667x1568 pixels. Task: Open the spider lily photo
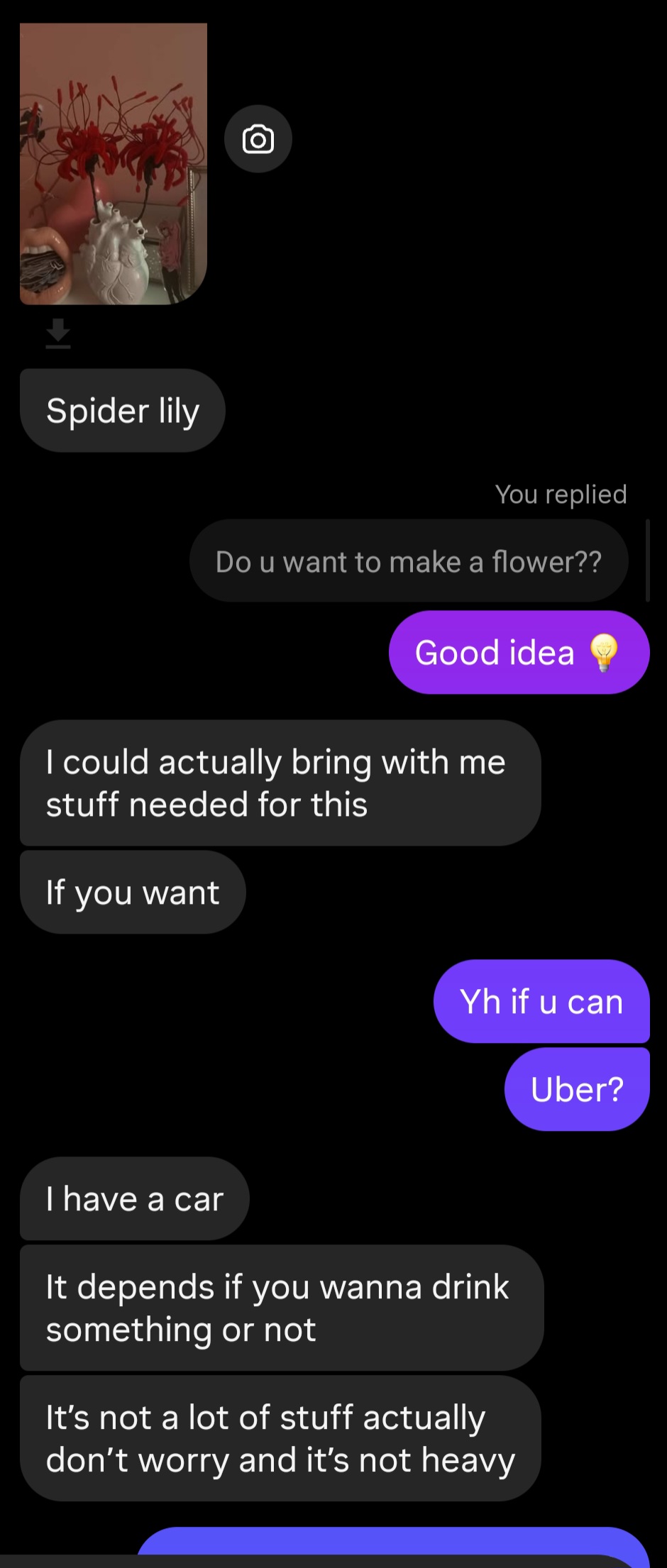[114, 164]
